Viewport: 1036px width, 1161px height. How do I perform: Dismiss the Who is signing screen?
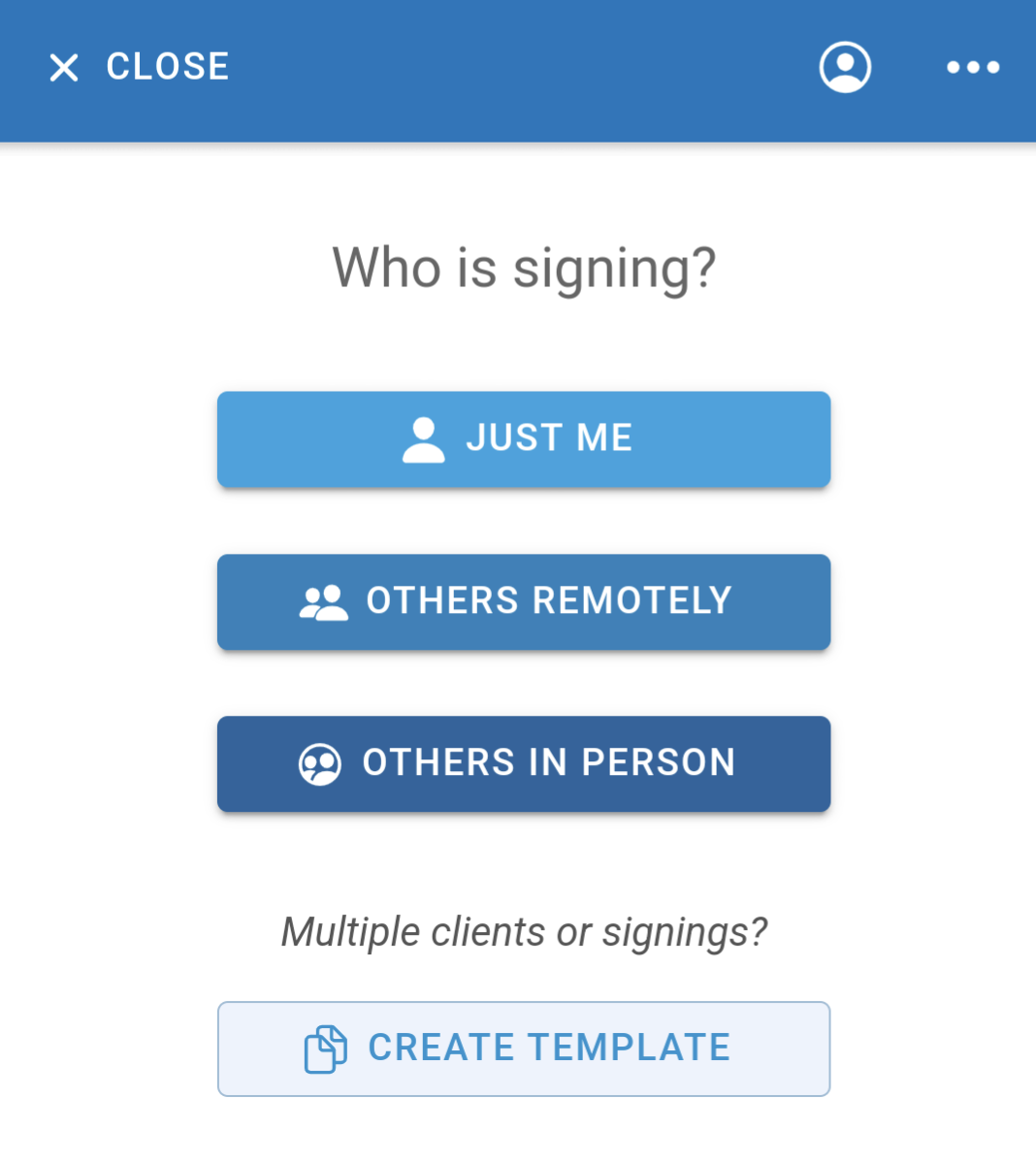[x=62, y=67]
